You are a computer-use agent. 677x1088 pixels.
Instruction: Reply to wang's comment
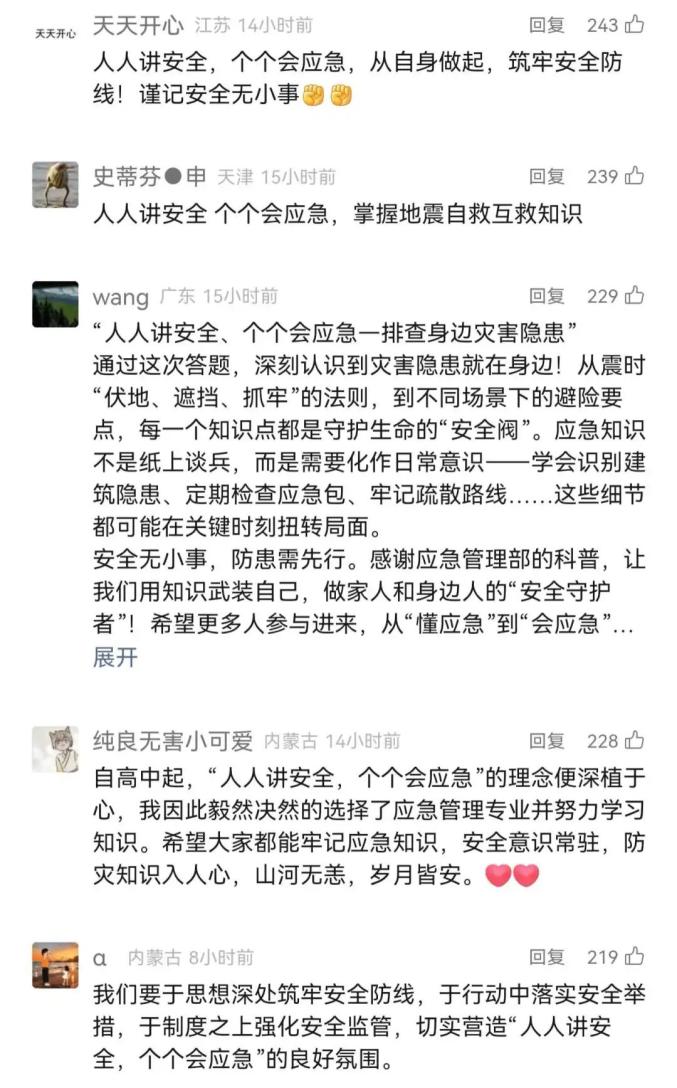point(546,296)
